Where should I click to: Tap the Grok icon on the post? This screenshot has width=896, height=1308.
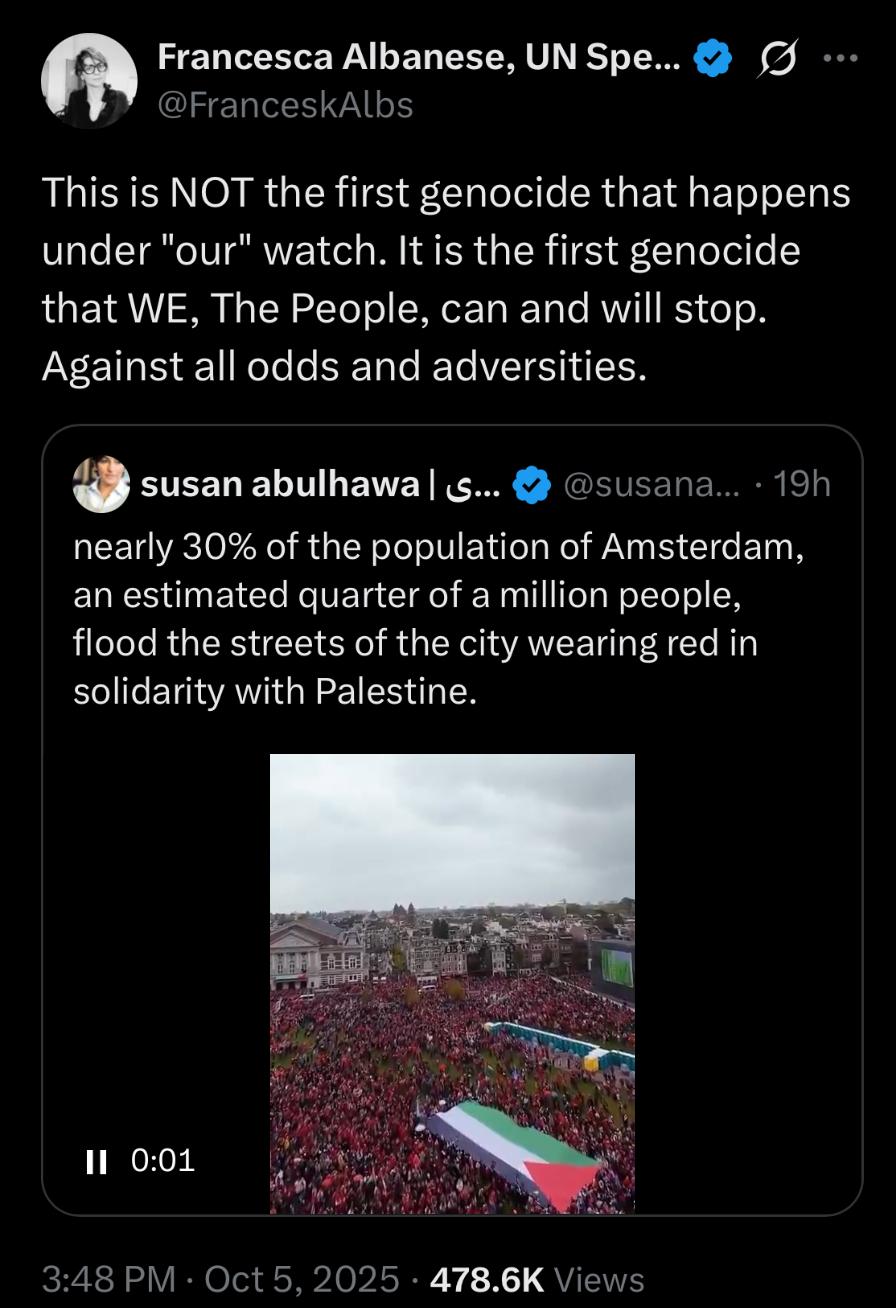pyautogui.click(x=776, y=61)
